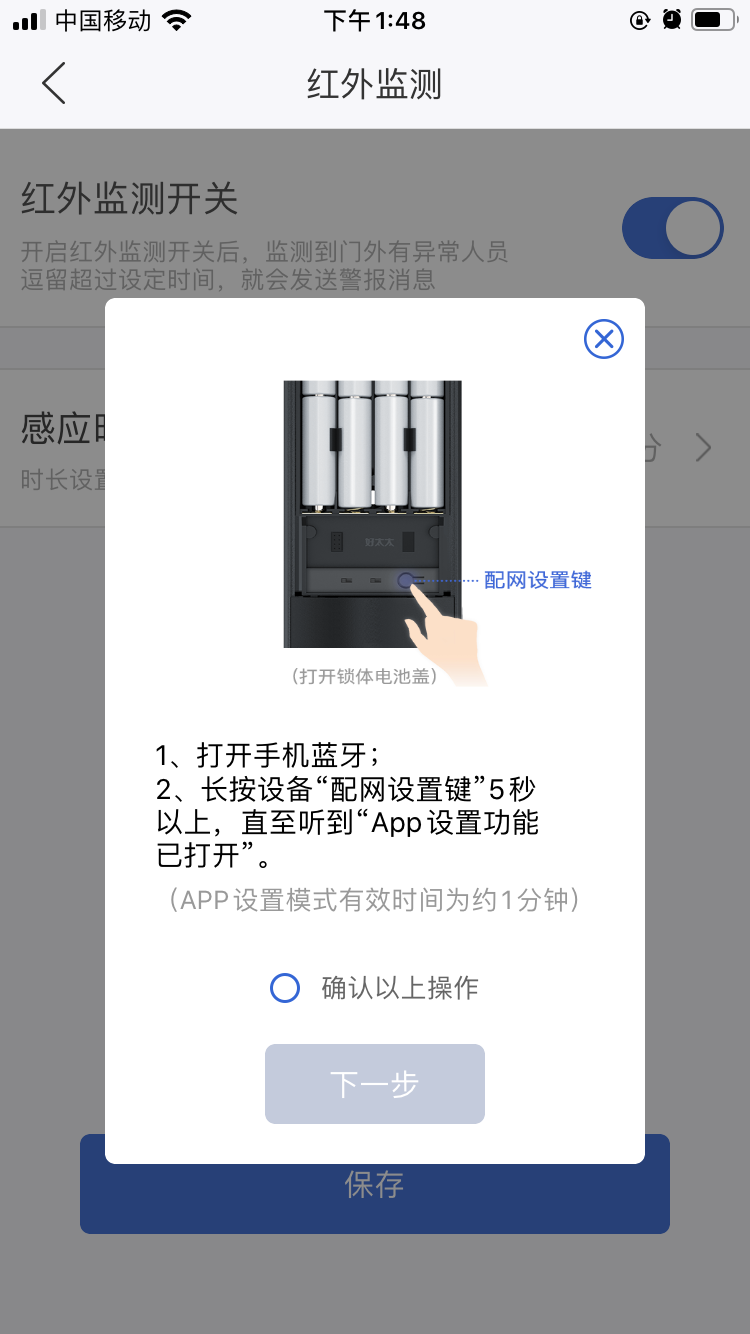The image size is (750, 1334).
Task: Go back from the 红外监测 page
Action: click(x=54, y=83)
